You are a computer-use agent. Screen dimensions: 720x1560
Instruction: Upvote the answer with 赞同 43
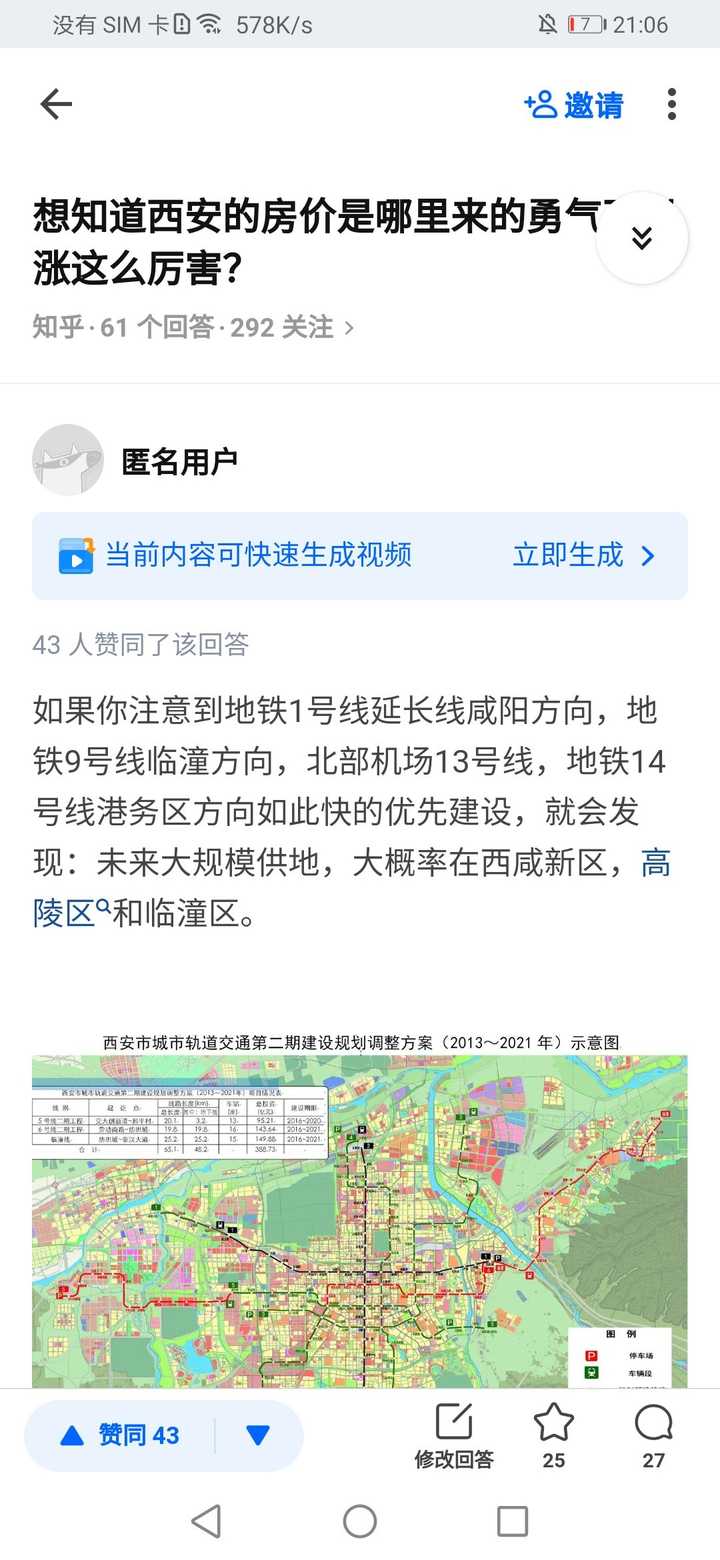[122, 1436]
